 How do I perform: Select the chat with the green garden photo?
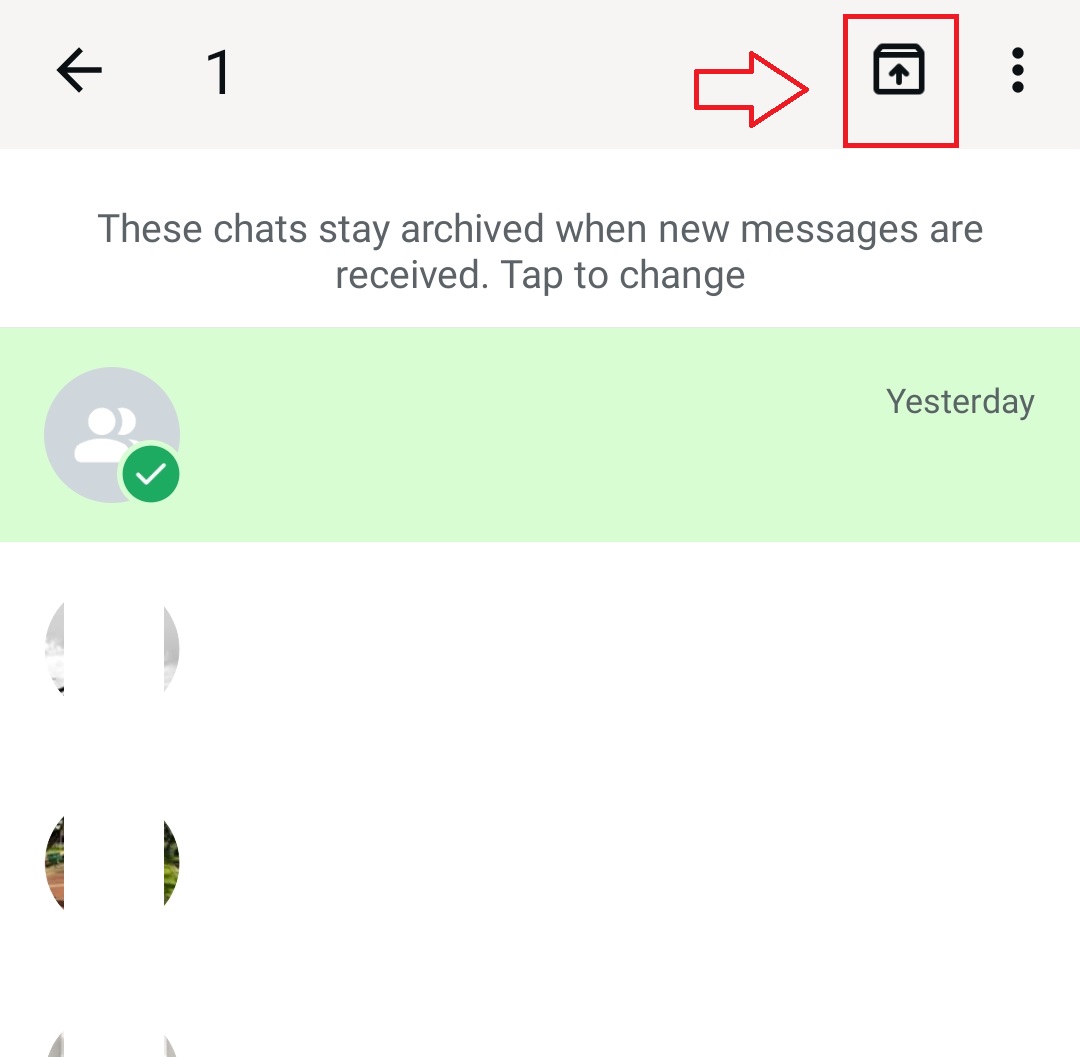click(540, 864)
